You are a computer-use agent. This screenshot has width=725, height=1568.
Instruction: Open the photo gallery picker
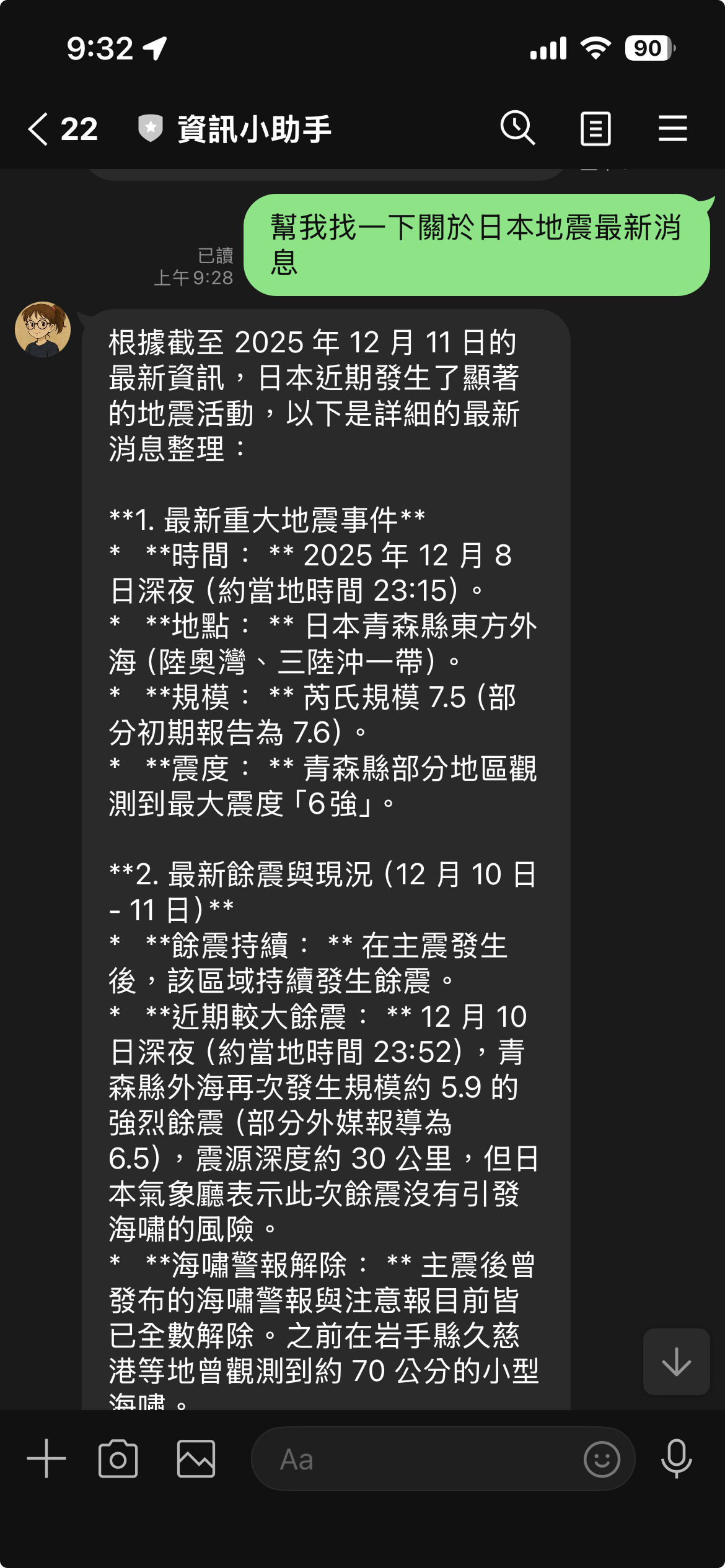[196, 1458]
